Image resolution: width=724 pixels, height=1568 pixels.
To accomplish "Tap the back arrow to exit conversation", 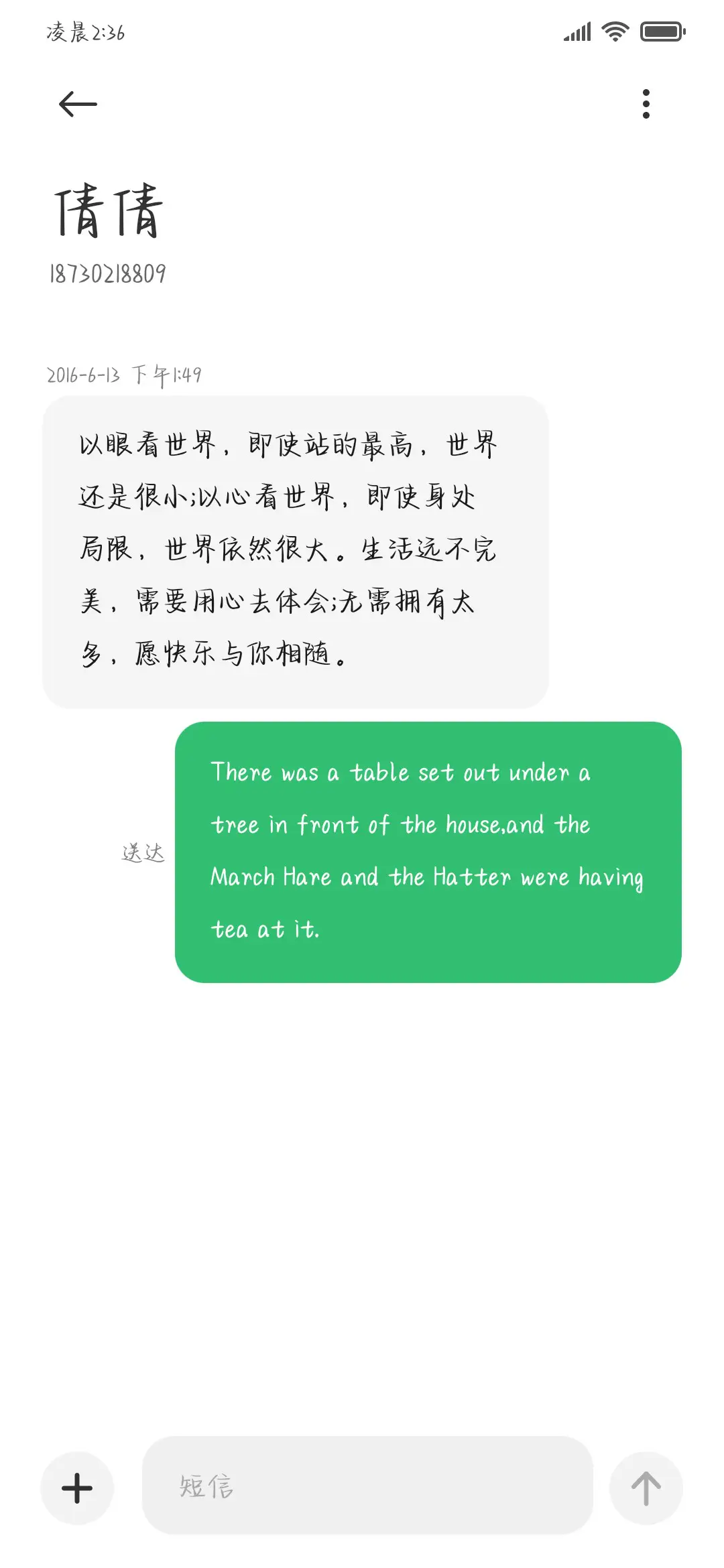I will [x=77, y=103].
